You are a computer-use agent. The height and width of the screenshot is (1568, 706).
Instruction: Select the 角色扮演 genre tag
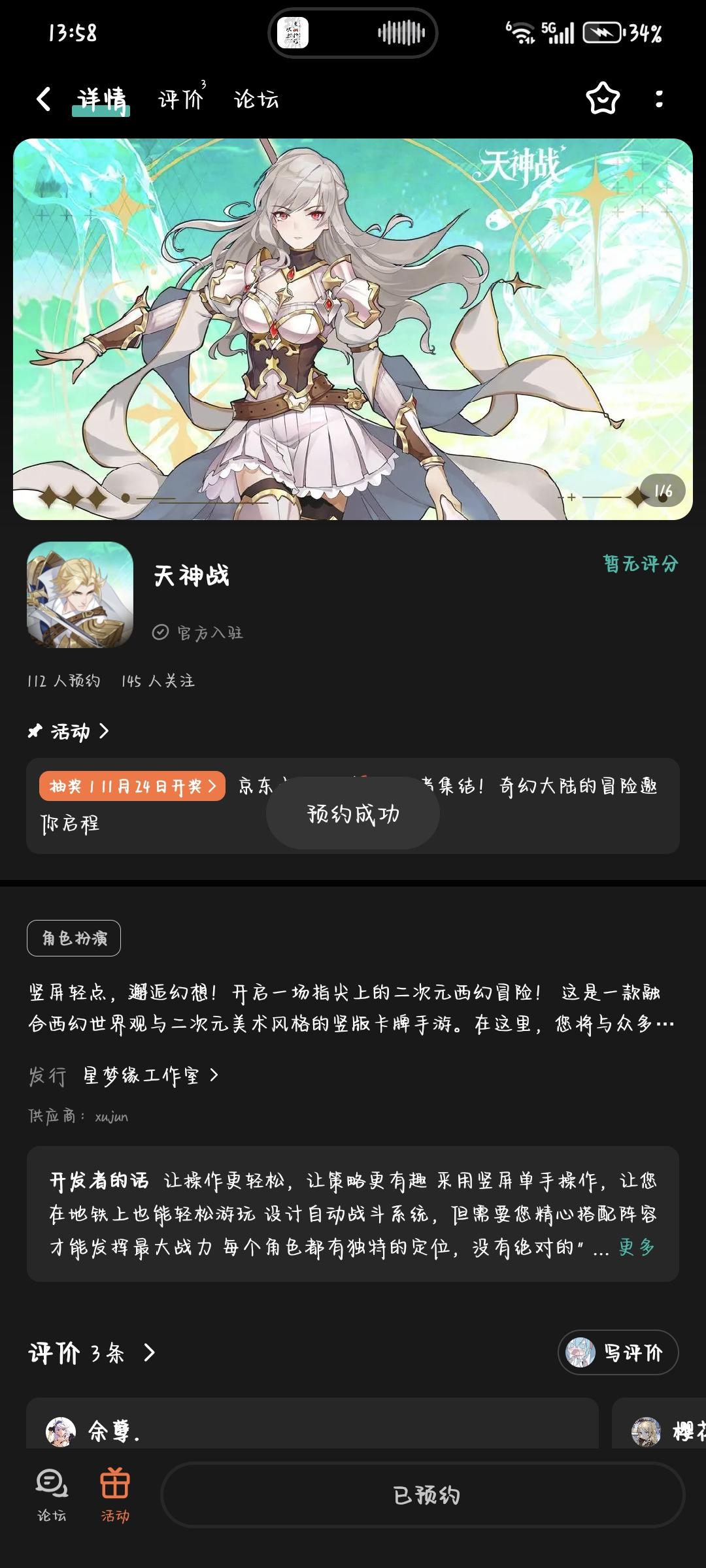click(x=73, y=938)
